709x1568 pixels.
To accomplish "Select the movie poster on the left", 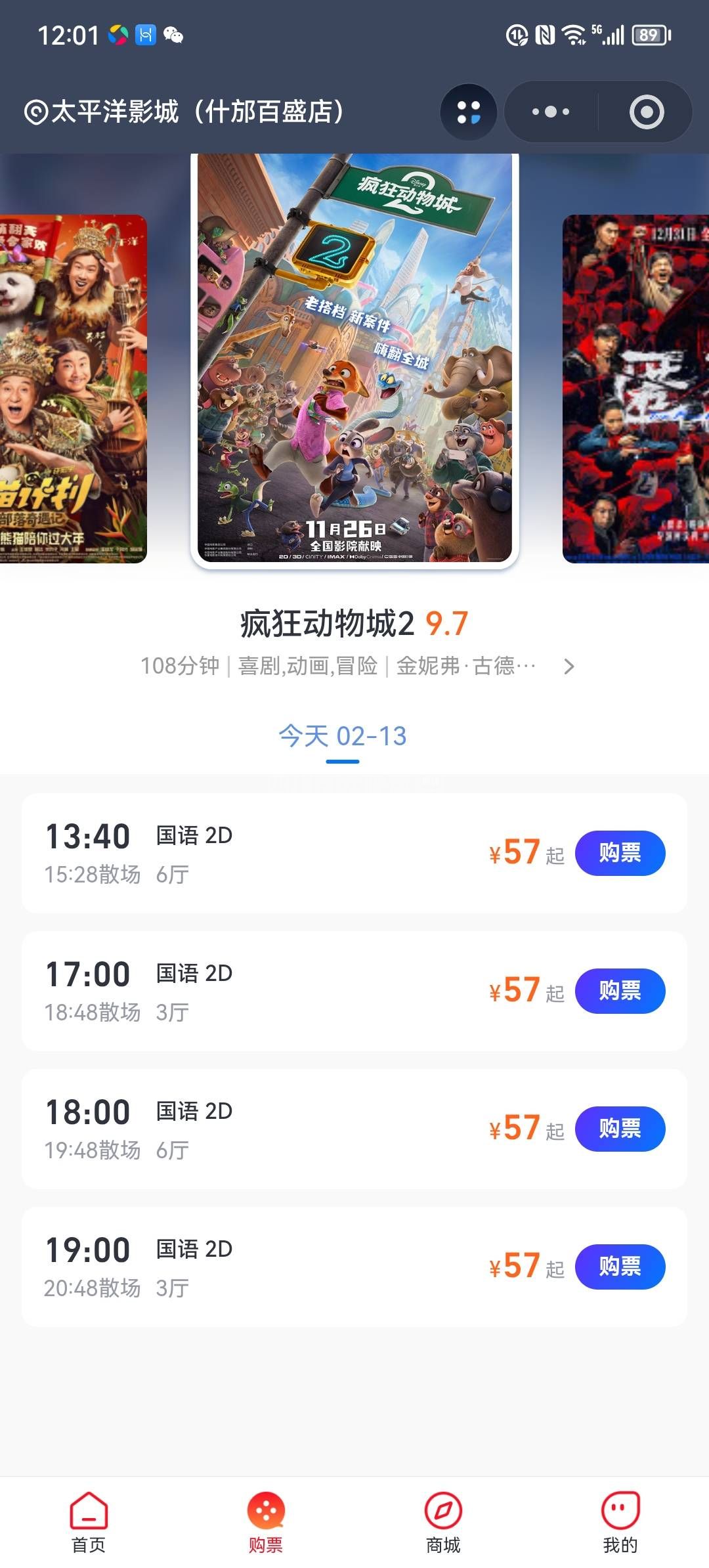I will pyautogui.click(x=73, y=389).
